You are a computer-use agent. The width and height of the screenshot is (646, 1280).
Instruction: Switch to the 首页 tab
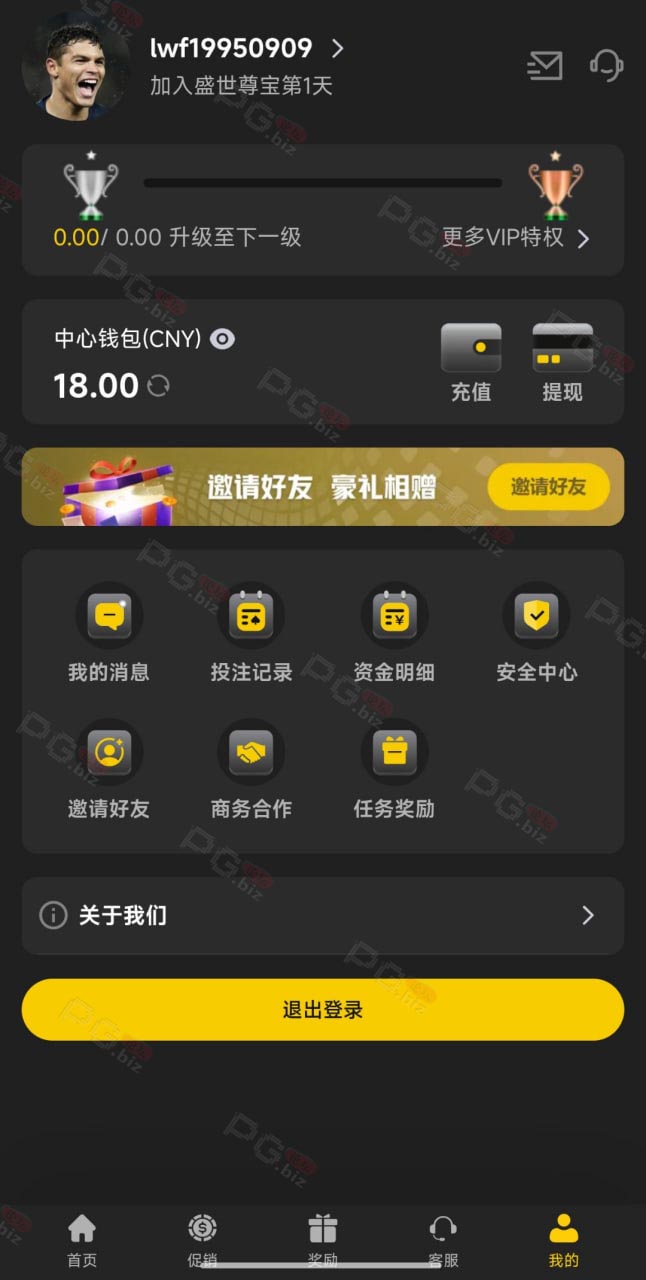pos(82,1241)
